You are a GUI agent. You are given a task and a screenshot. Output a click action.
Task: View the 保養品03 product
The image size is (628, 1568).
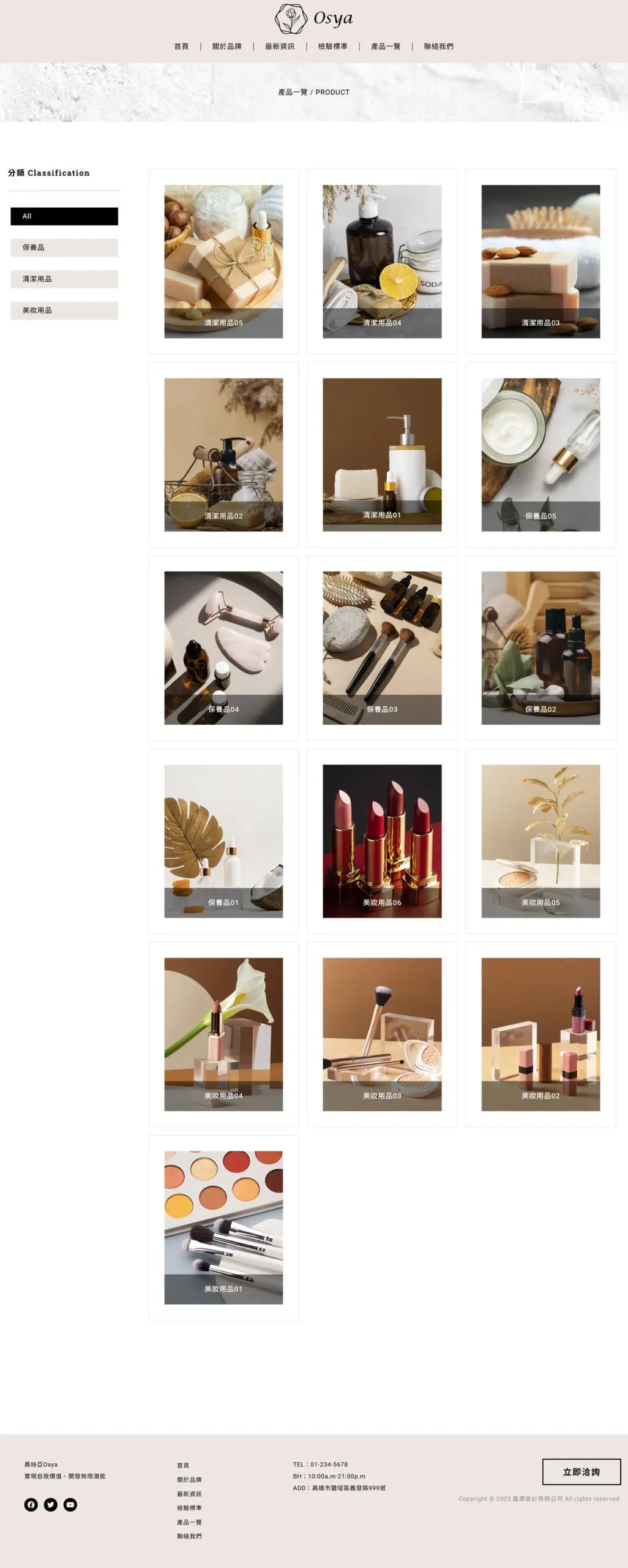[382, 648]
